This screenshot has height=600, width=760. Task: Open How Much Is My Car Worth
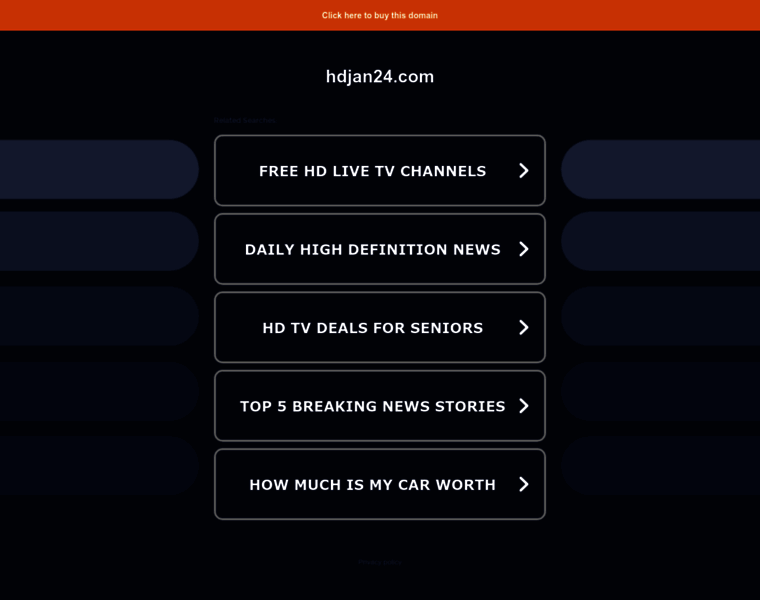pyautogui.click(x=379, y=484)
